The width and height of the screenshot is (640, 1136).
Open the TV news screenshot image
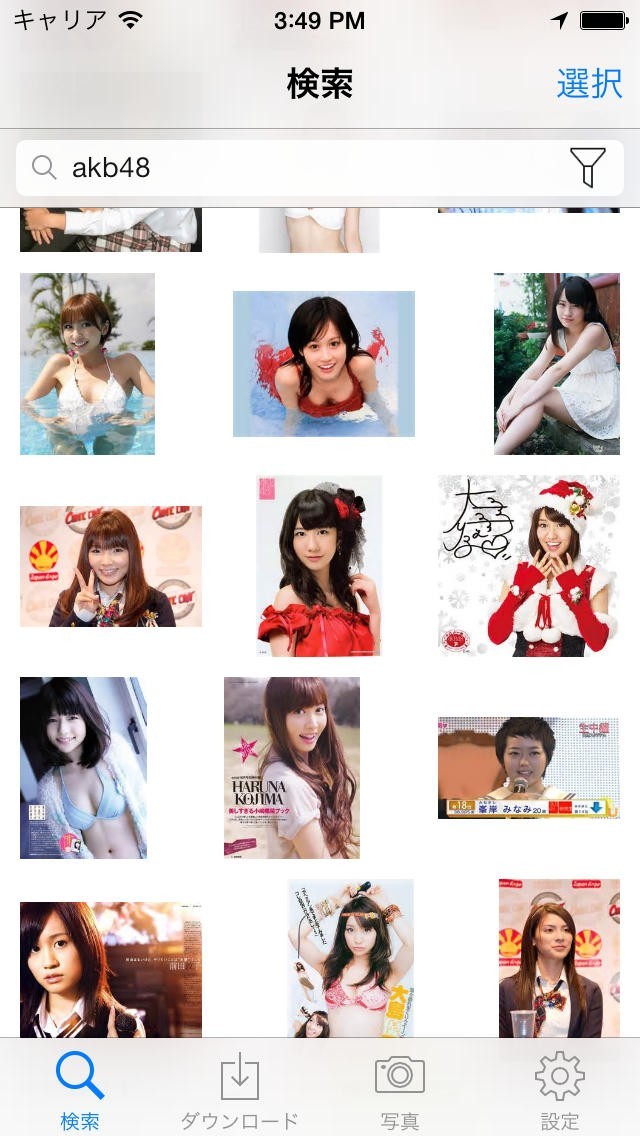[528, 767]
